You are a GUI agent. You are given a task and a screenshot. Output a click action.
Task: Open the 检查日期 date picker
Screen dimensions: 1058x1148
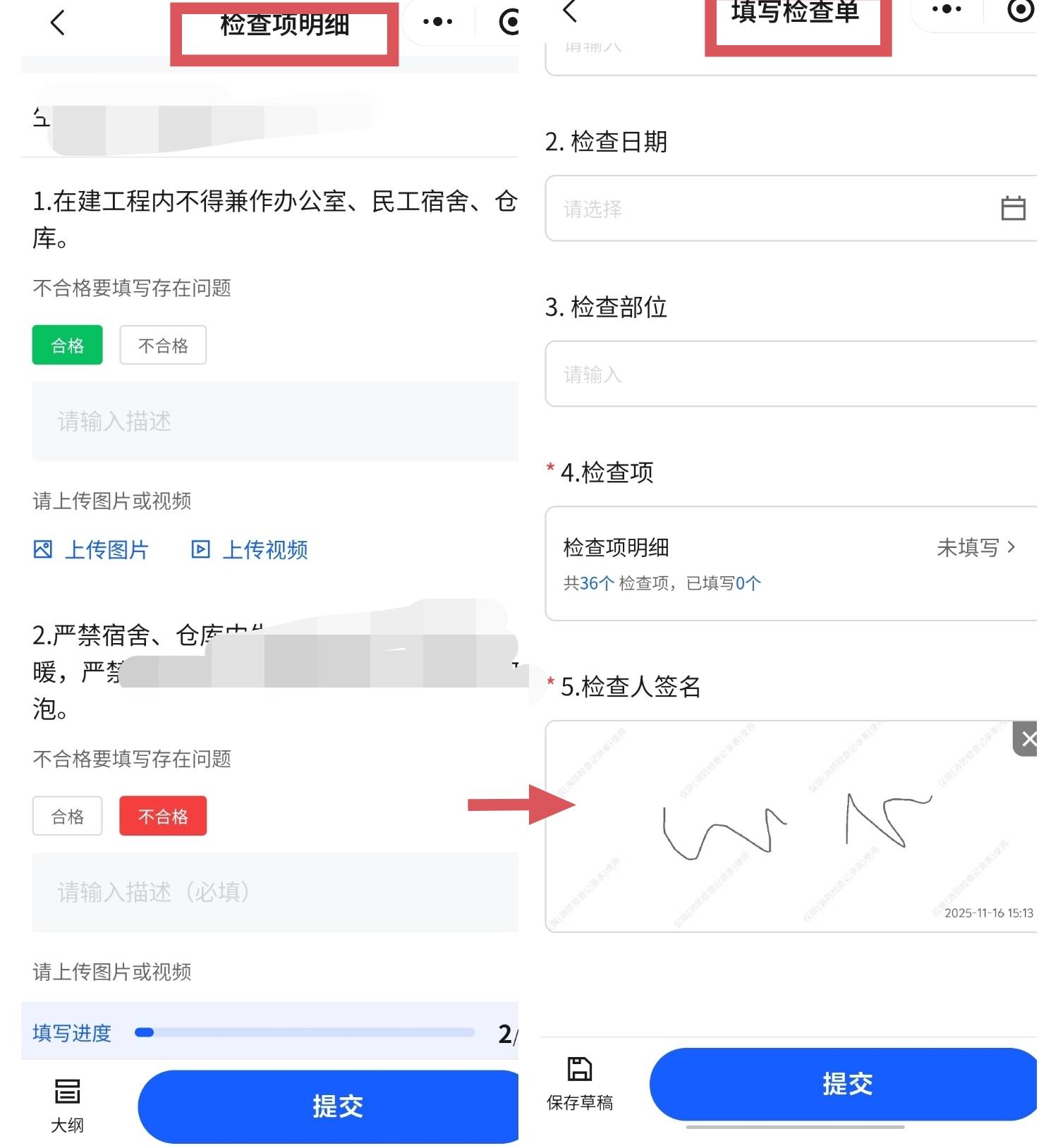tap(790, 209)
